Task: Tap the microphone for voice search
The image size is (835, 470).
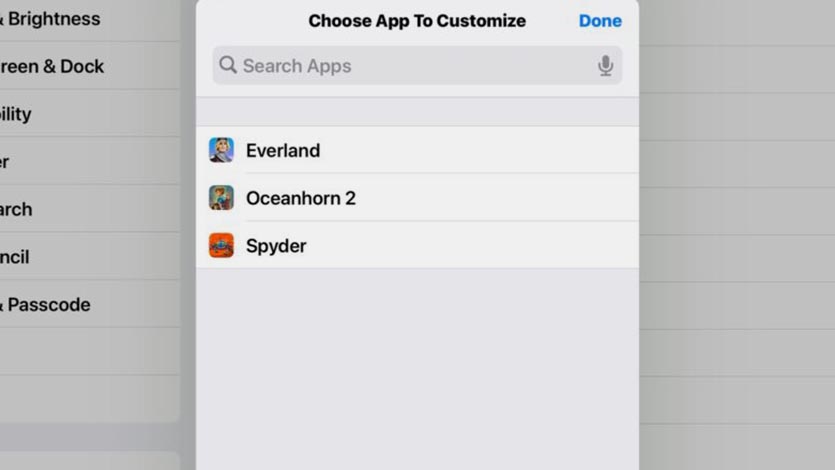Action: point(605,66)
